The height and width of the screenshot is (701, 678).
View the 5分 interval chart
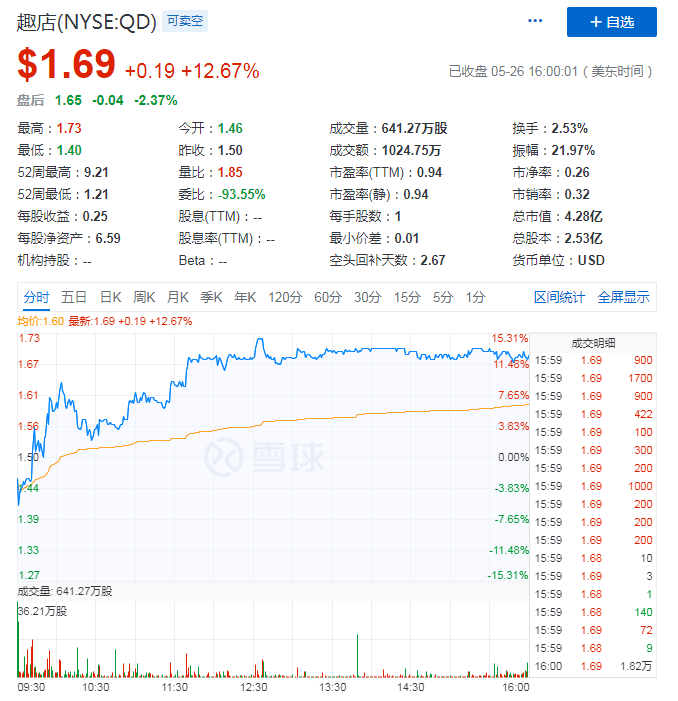coord(442,297)
